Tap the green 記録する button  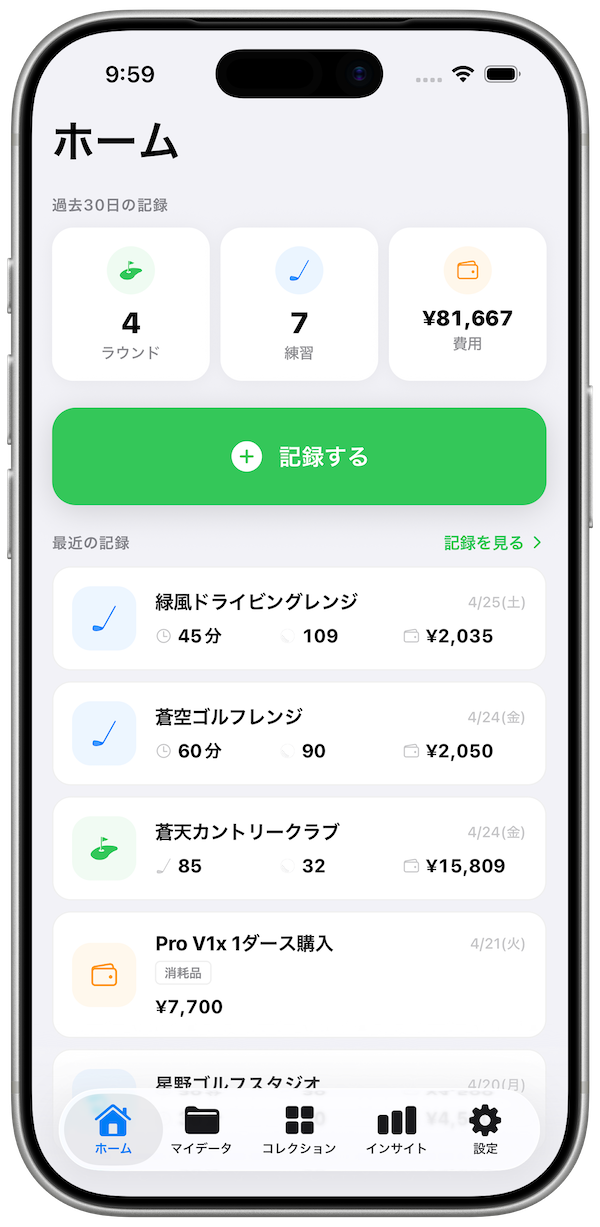(299, 457)
